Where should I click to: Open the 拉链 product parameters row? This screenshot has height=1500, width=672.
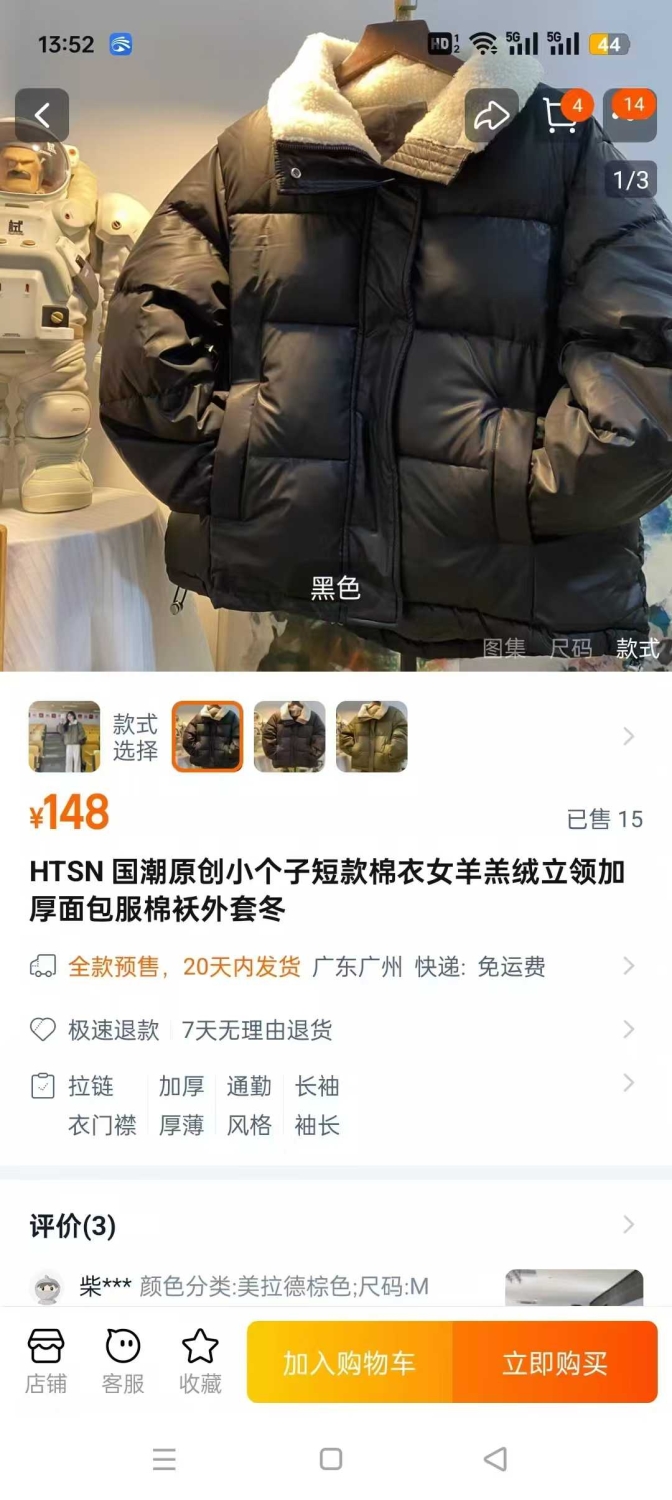[336, 1105]
